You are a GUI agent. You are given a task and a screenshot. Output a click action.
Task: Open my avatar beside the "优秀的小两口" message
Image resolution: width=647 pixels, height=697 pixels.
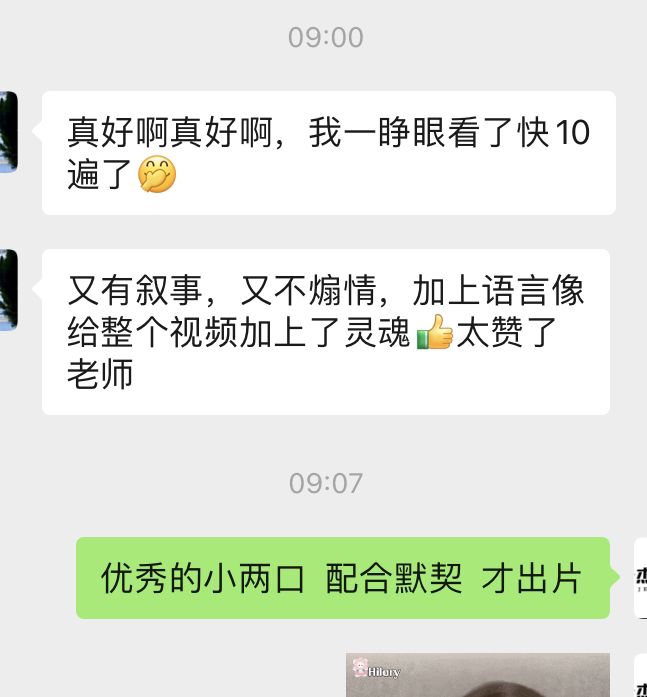[x=640, y=578]
